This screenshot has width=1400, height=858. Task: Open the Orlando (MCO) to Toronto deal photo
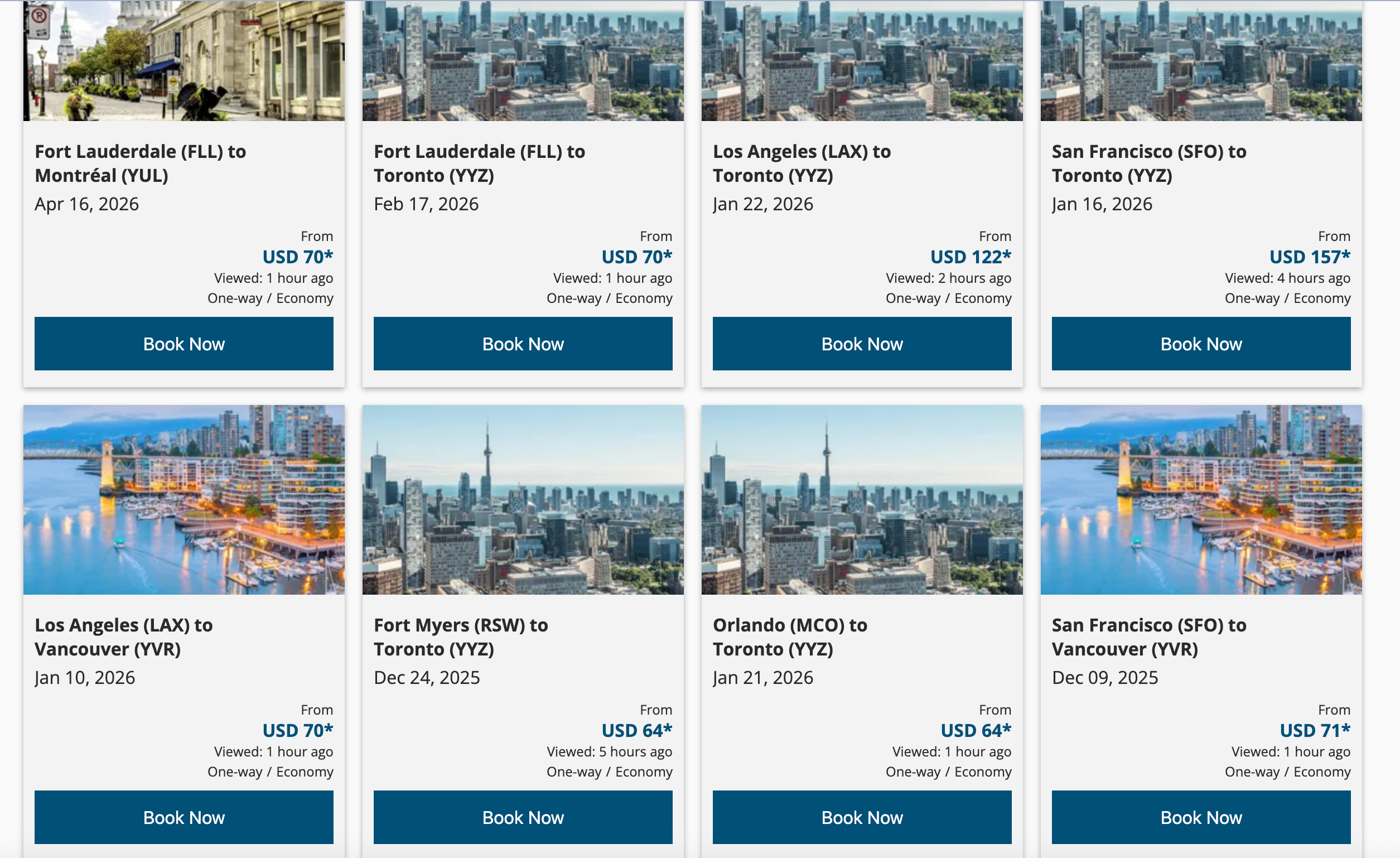(x=862, y=499)
